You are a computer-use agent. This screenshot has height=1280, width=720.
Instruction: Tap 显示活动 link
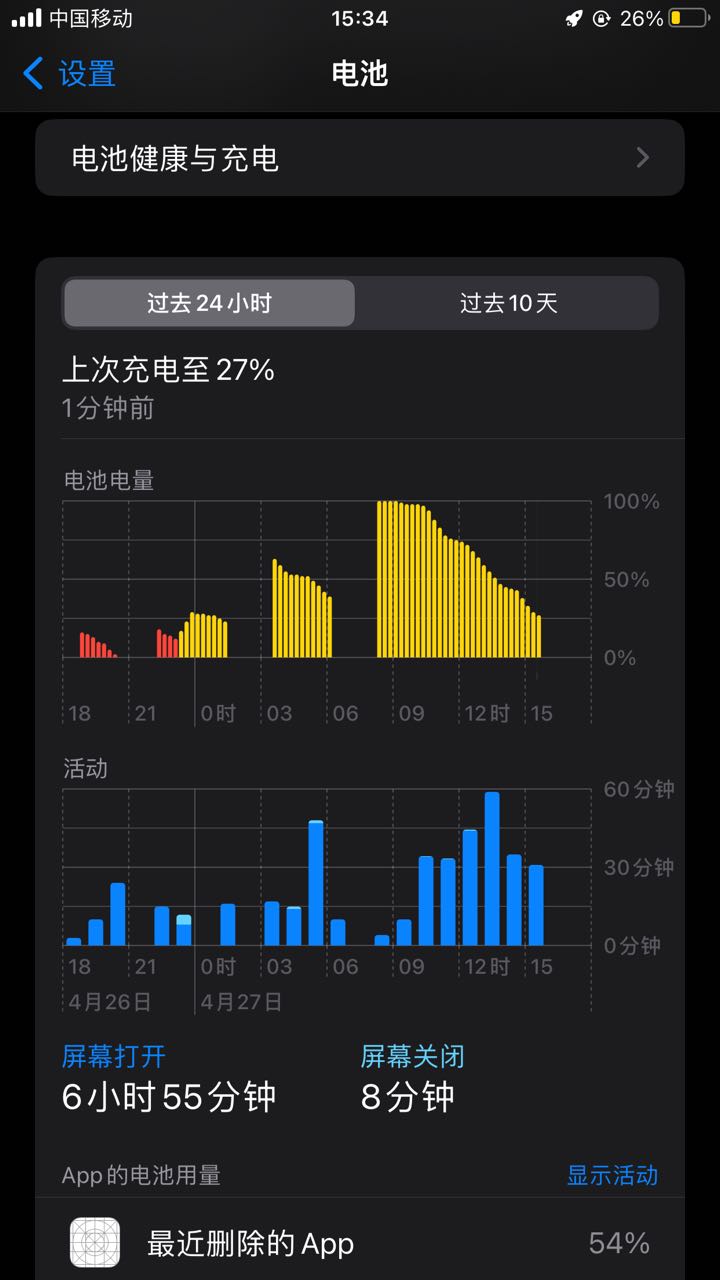pyautogui.click(x=612, y=1175)
